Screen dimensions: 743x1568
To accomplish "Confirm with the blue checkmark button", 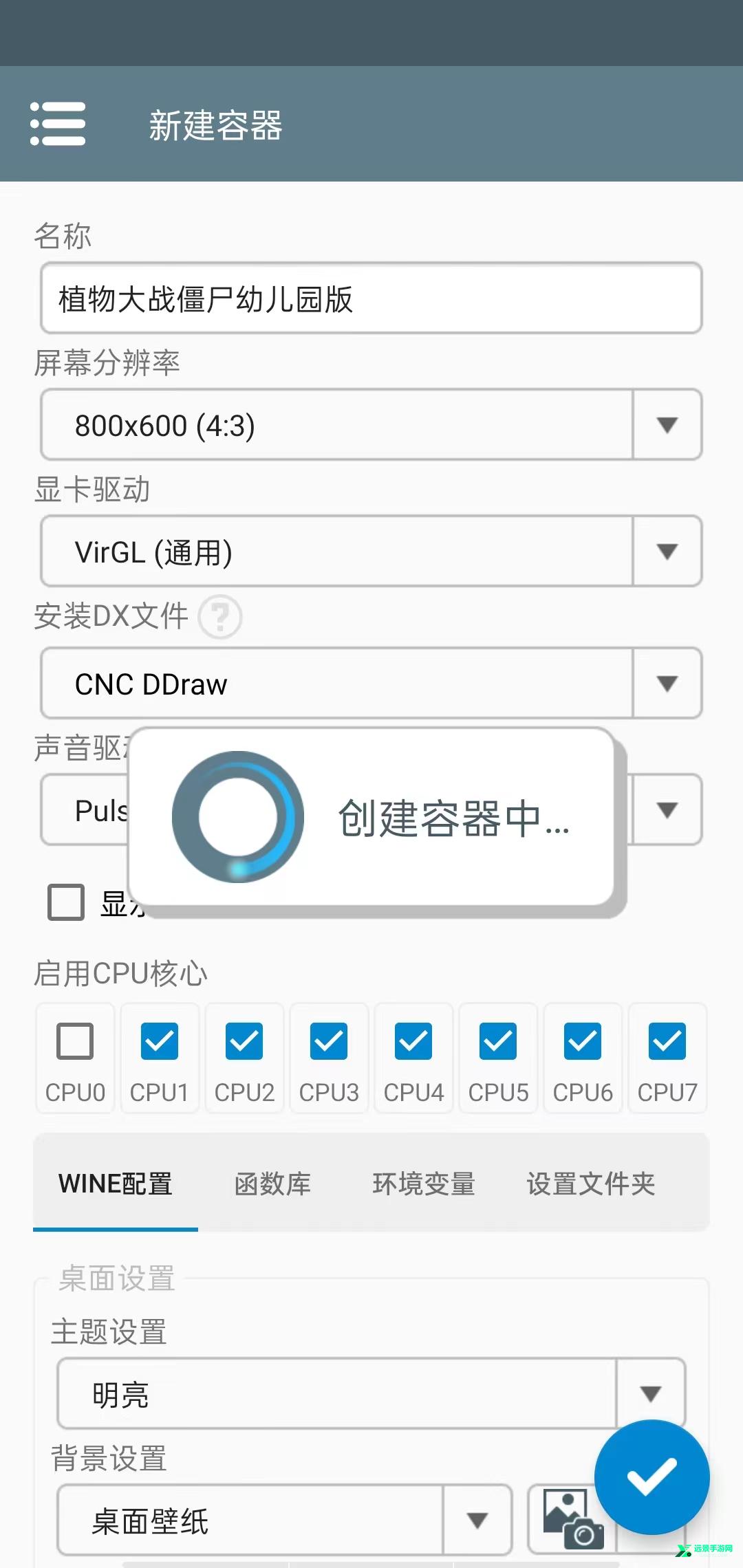I will [x=652, y=1477].
